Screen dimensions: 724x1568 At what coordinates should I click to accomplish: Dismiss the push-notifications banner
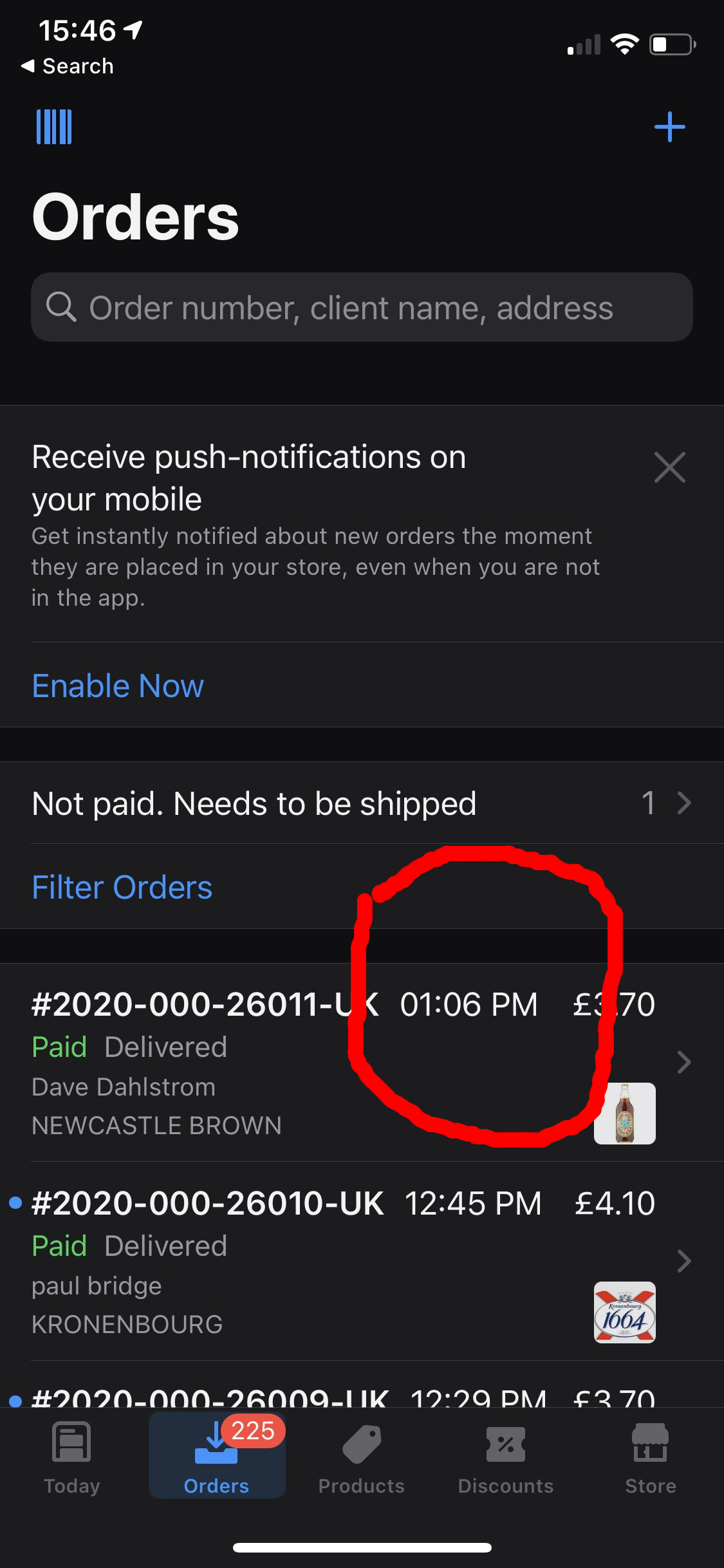pos(669,467)
